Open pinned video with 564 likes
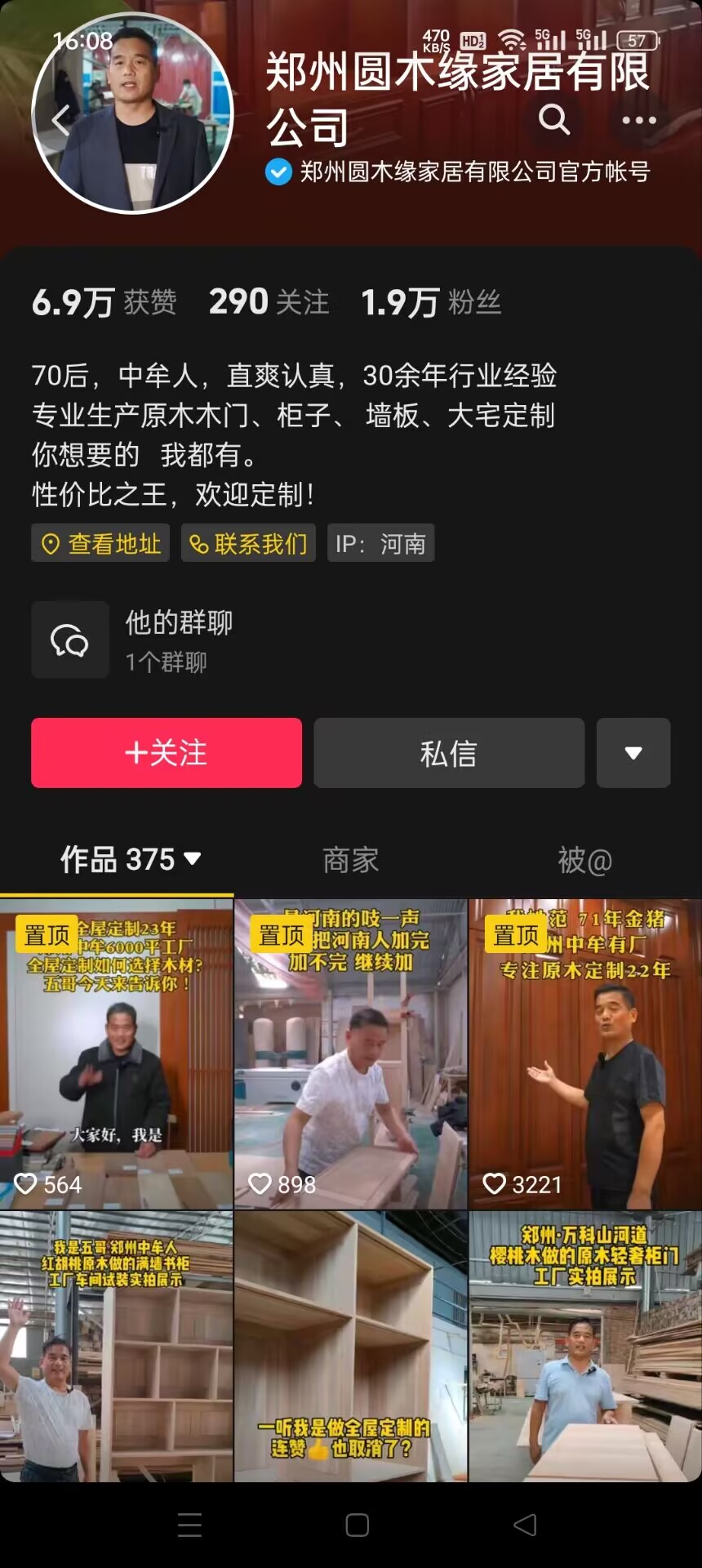 117,1053
